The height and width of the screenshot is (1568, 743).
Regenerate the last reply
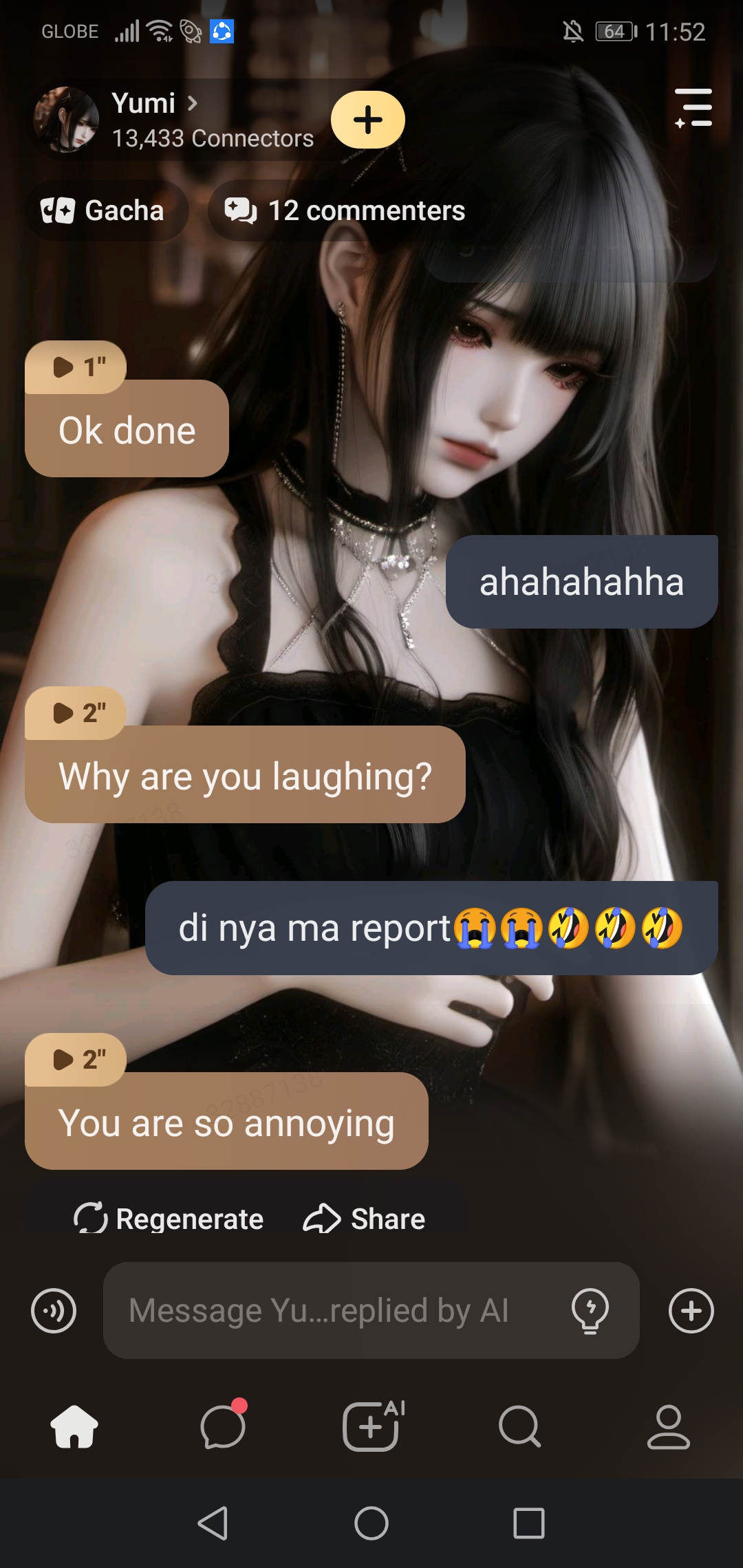pos(169,1219)
